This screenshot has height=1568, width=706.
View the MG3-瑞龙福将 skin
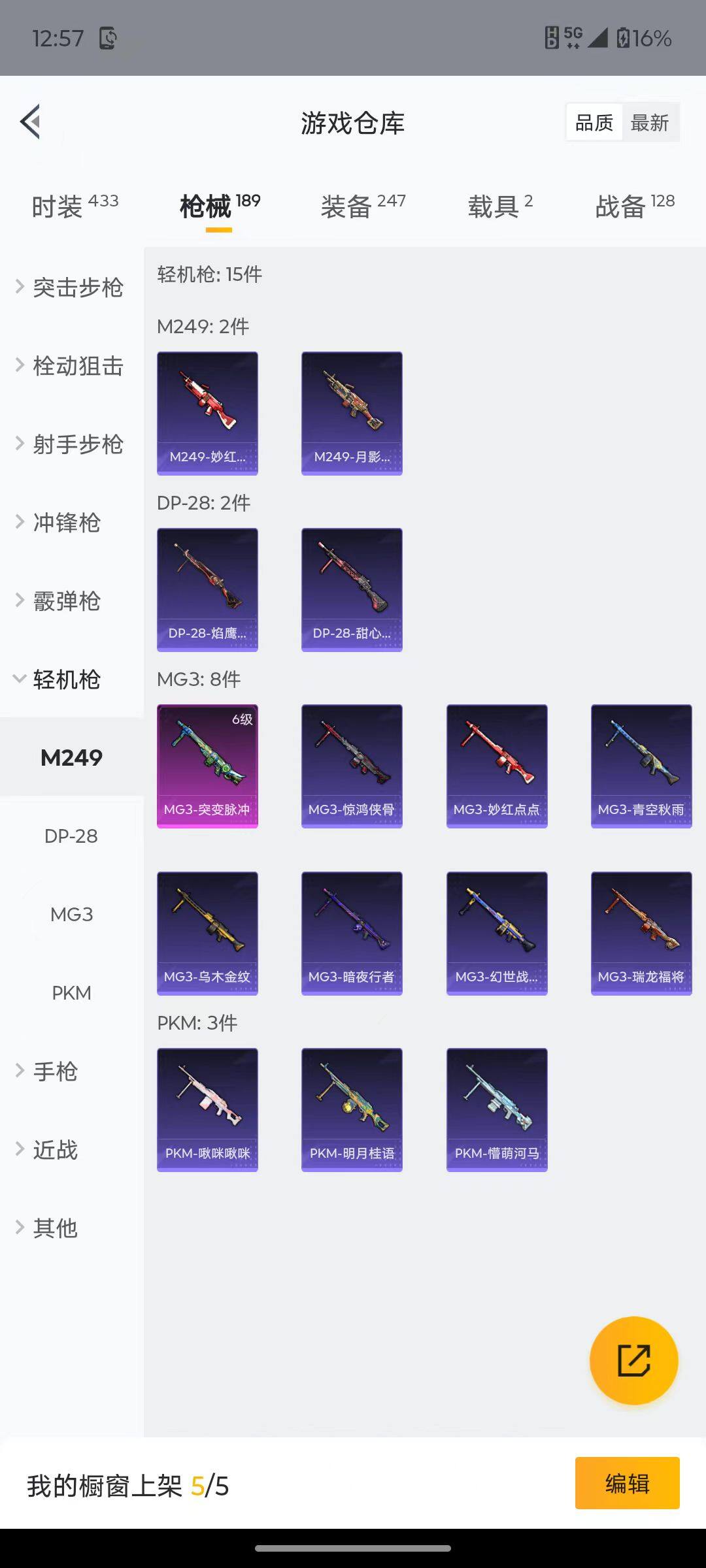pos(641,933)
